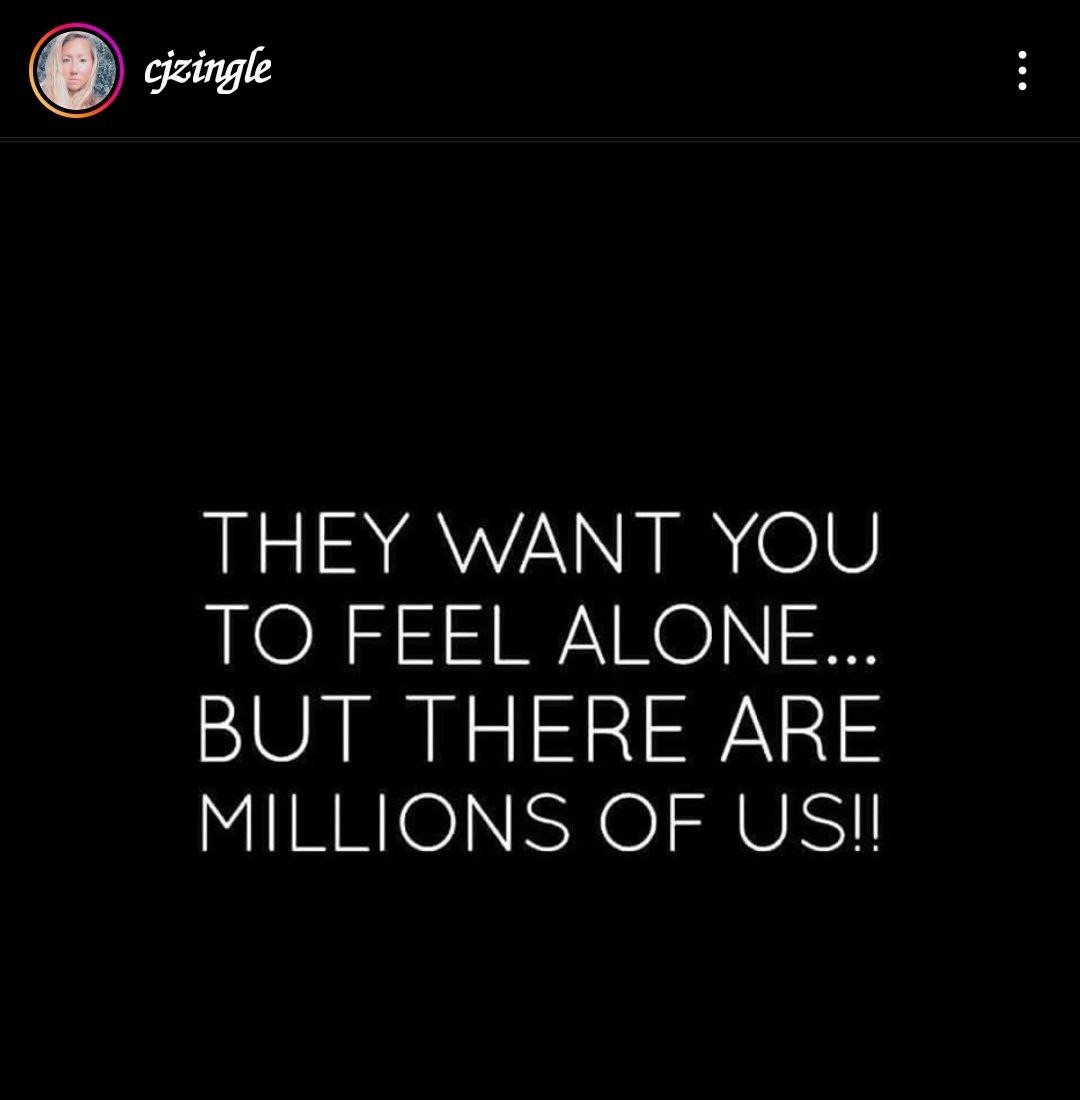Open the post's three-dot options menu
This screenshot has width=1080, height=1100.
click(1021, 71)
